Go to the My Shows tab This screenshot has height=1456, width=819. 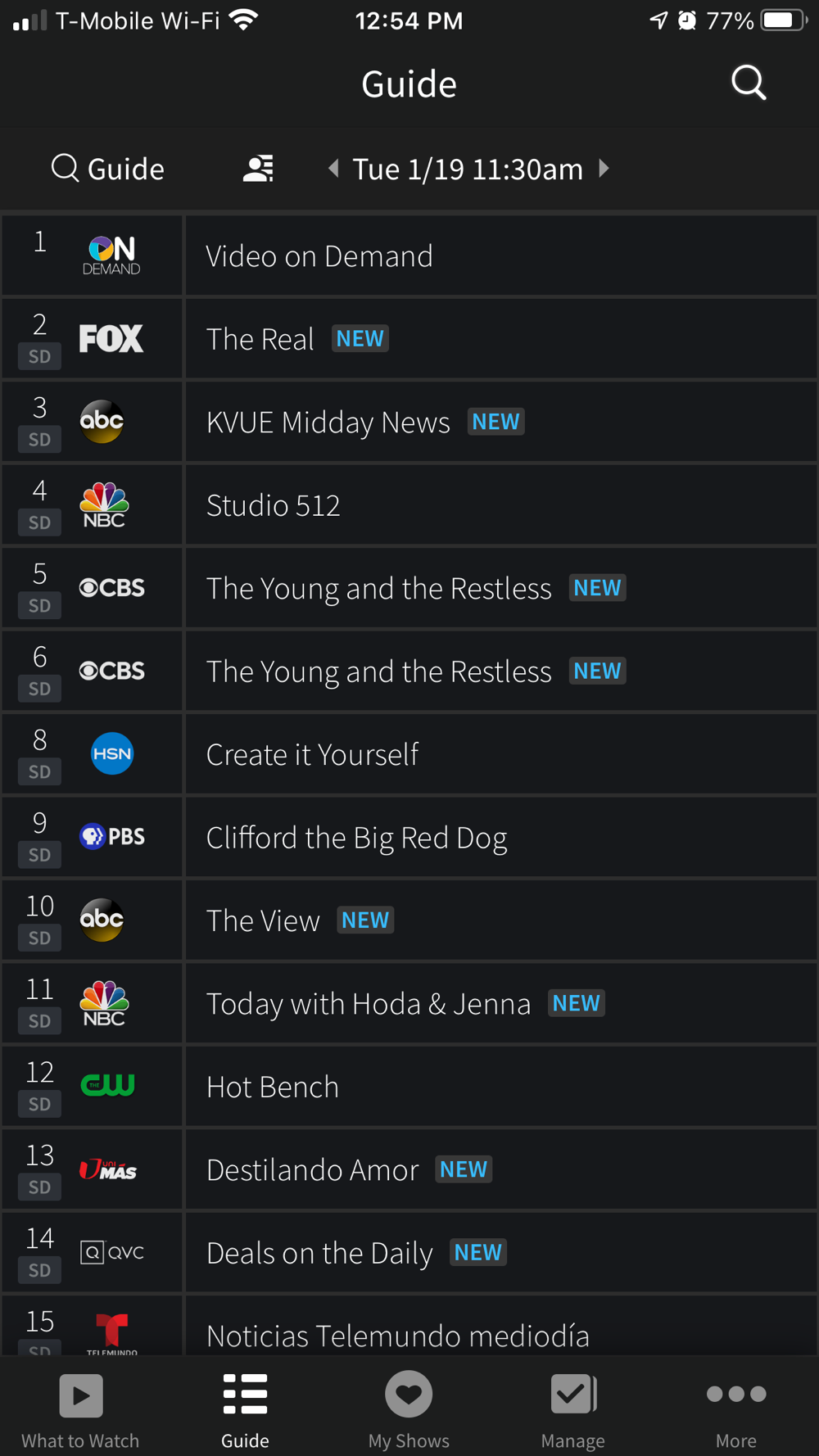409,1409
